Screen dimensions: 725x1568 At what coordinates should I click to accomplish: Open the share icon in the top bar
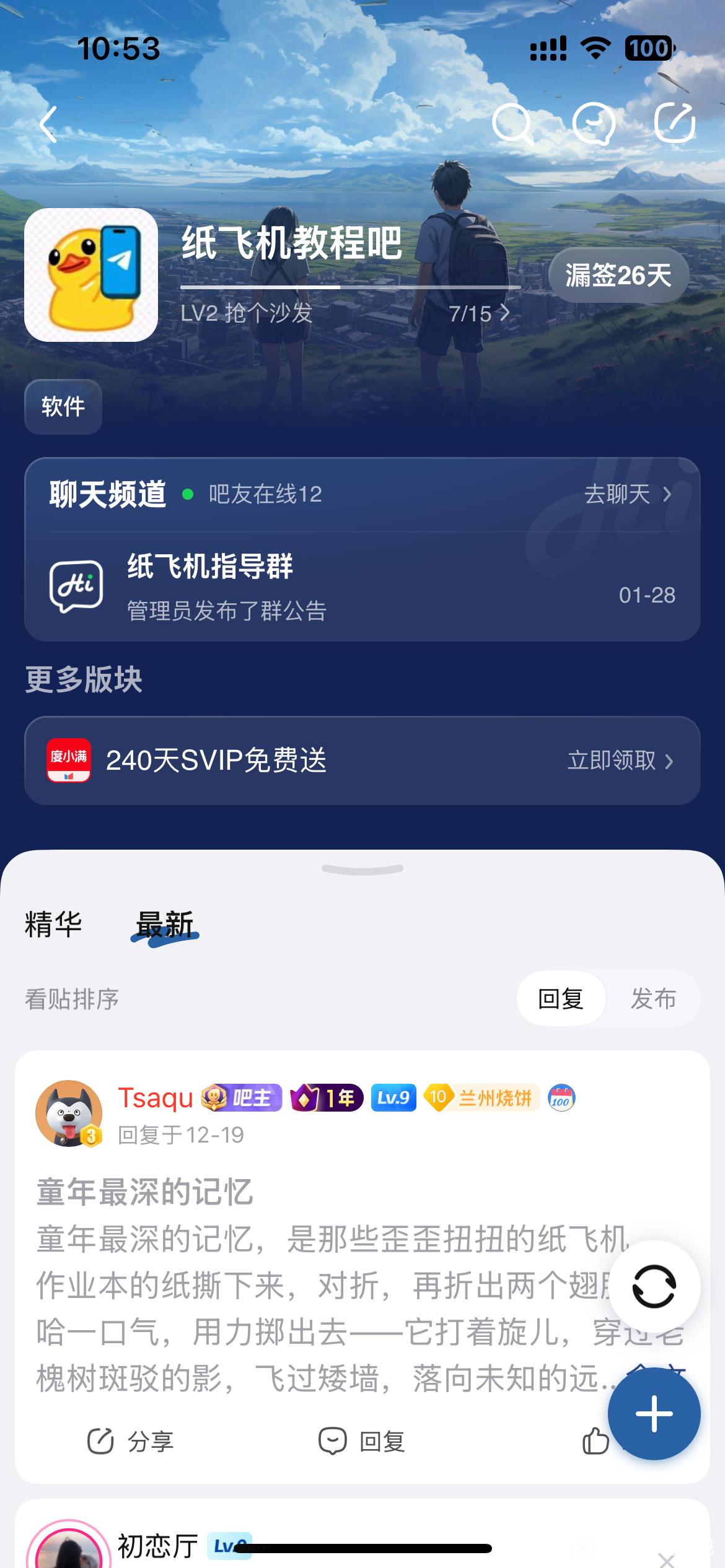click(675, 124)
